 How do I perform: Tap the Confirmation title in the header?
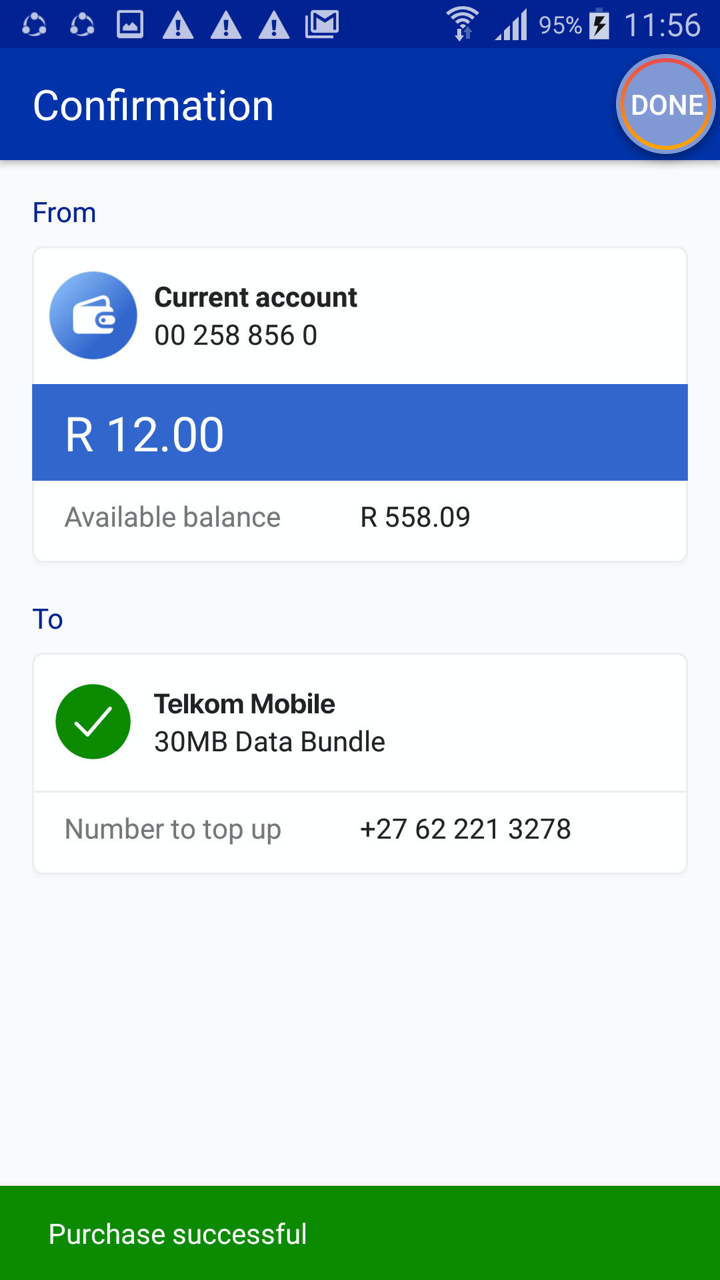153,104
